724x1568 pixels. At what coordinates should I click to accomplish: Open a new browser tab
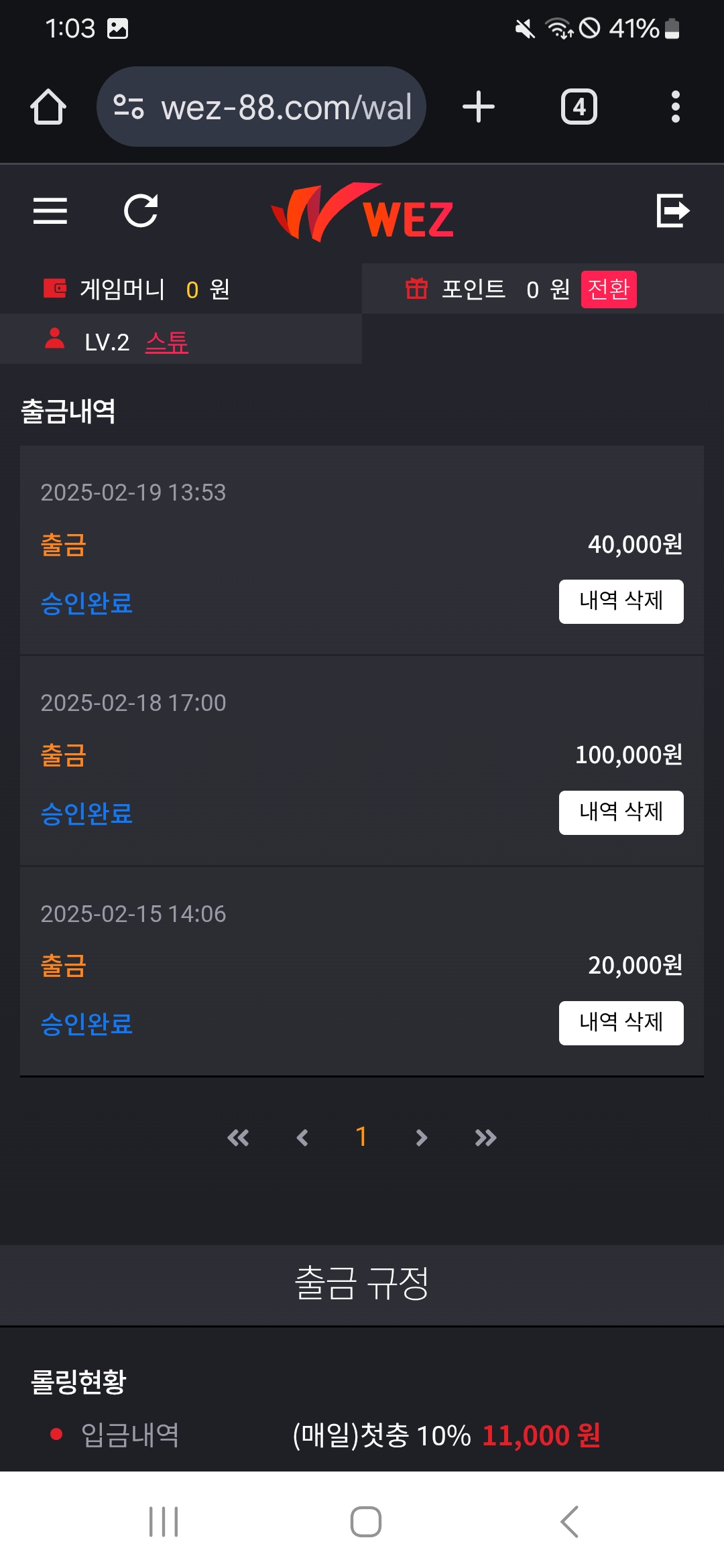(x=479, y=107)
